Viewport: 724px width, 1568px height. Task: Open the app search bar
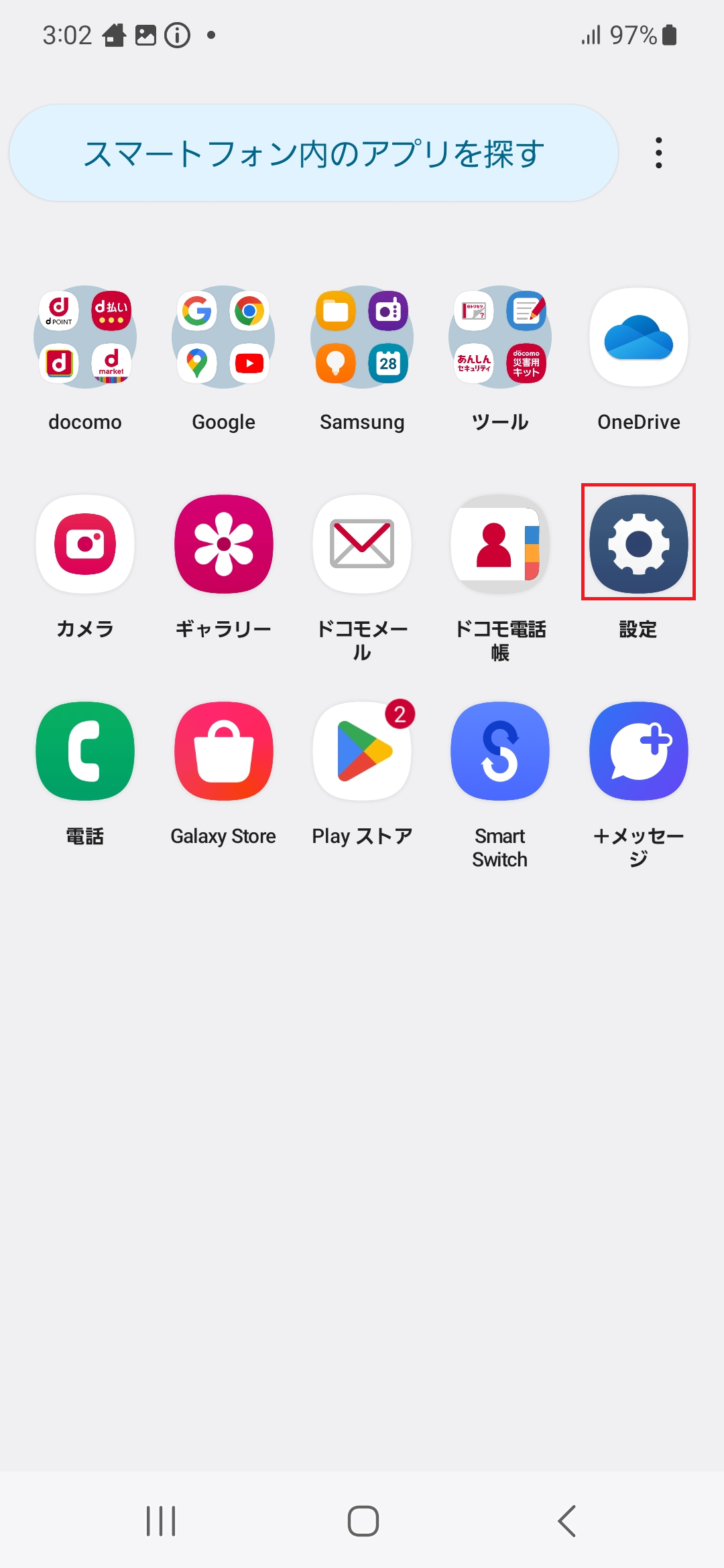313,153
